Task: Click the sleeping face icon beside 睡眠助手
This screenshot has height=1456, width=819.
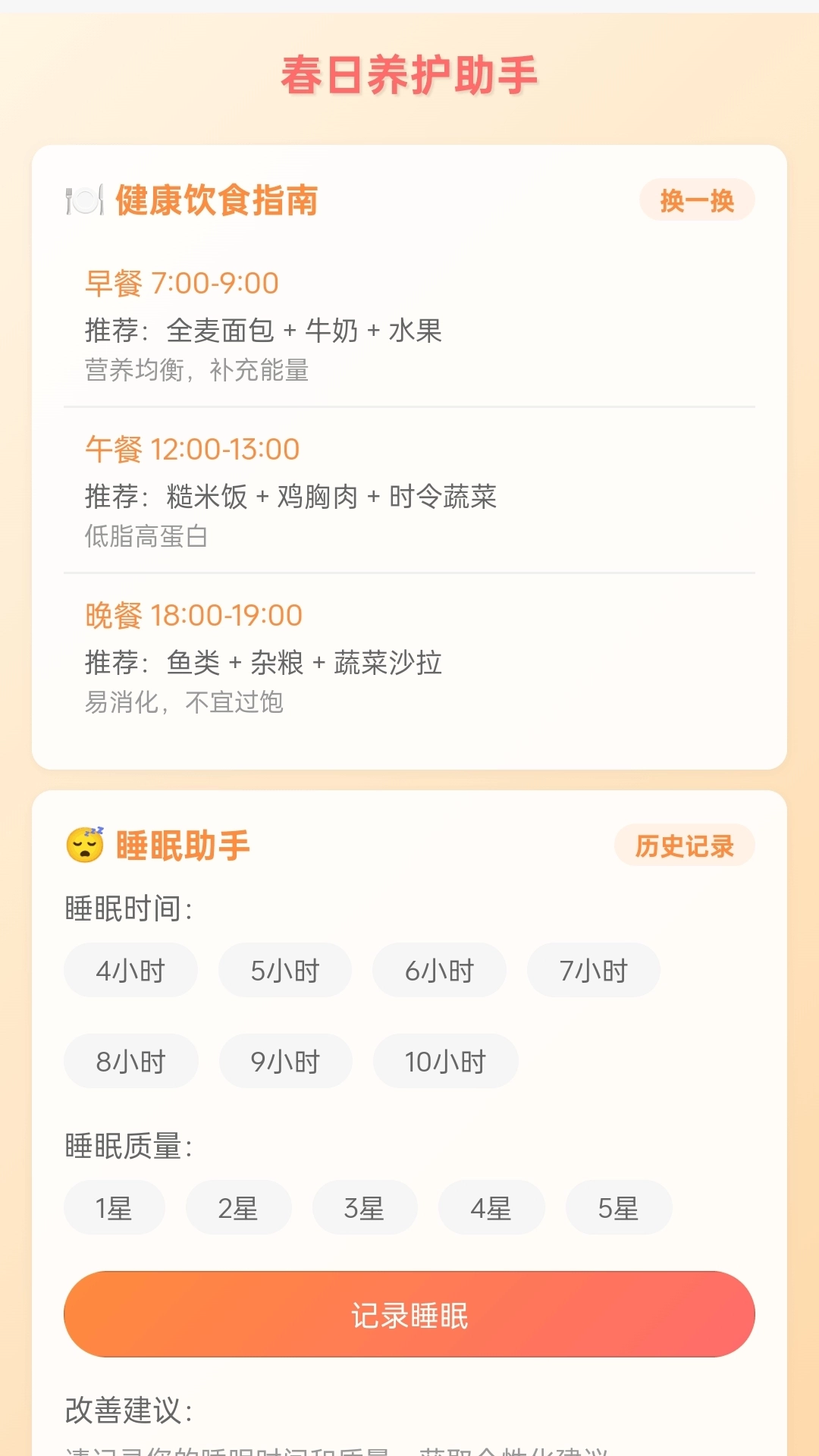Action: 85,844
